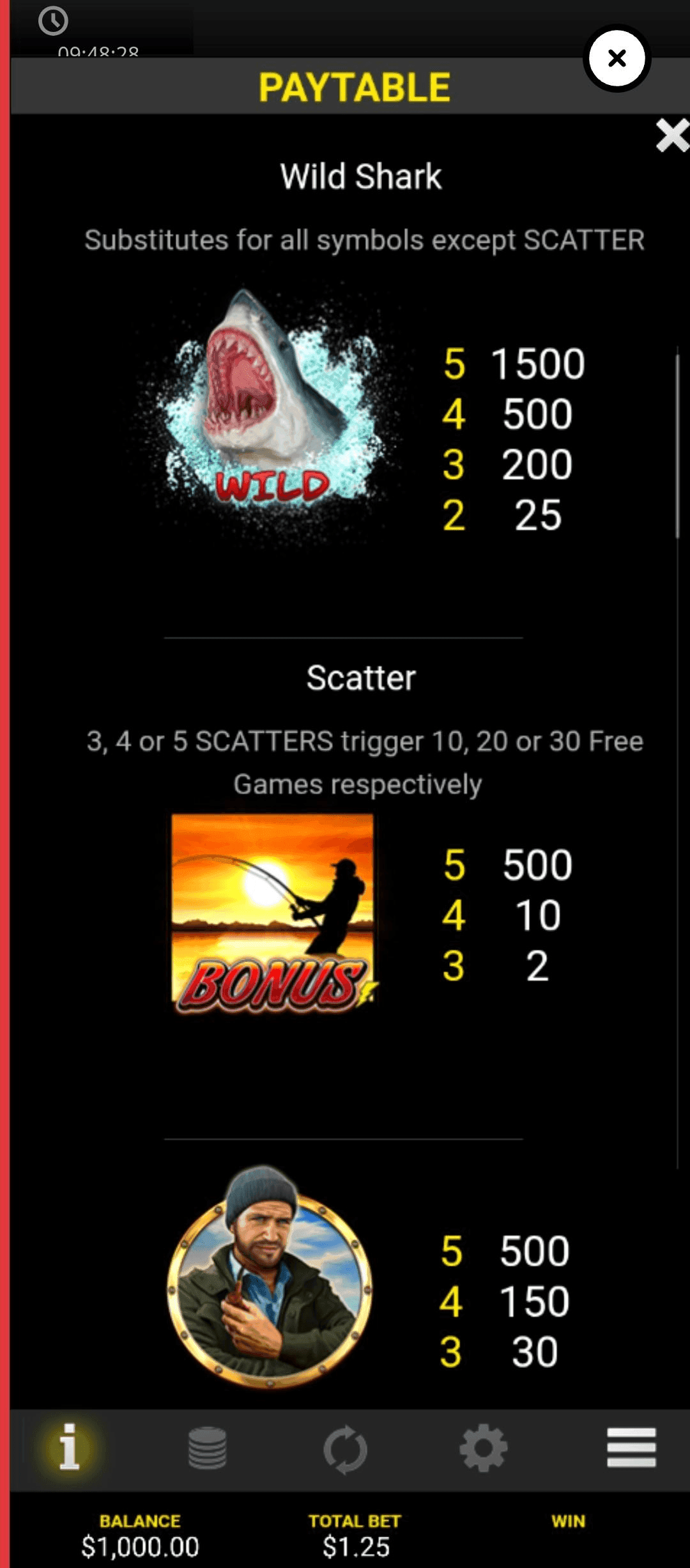Click the Wild Shark heading text

tap(360, 177)
